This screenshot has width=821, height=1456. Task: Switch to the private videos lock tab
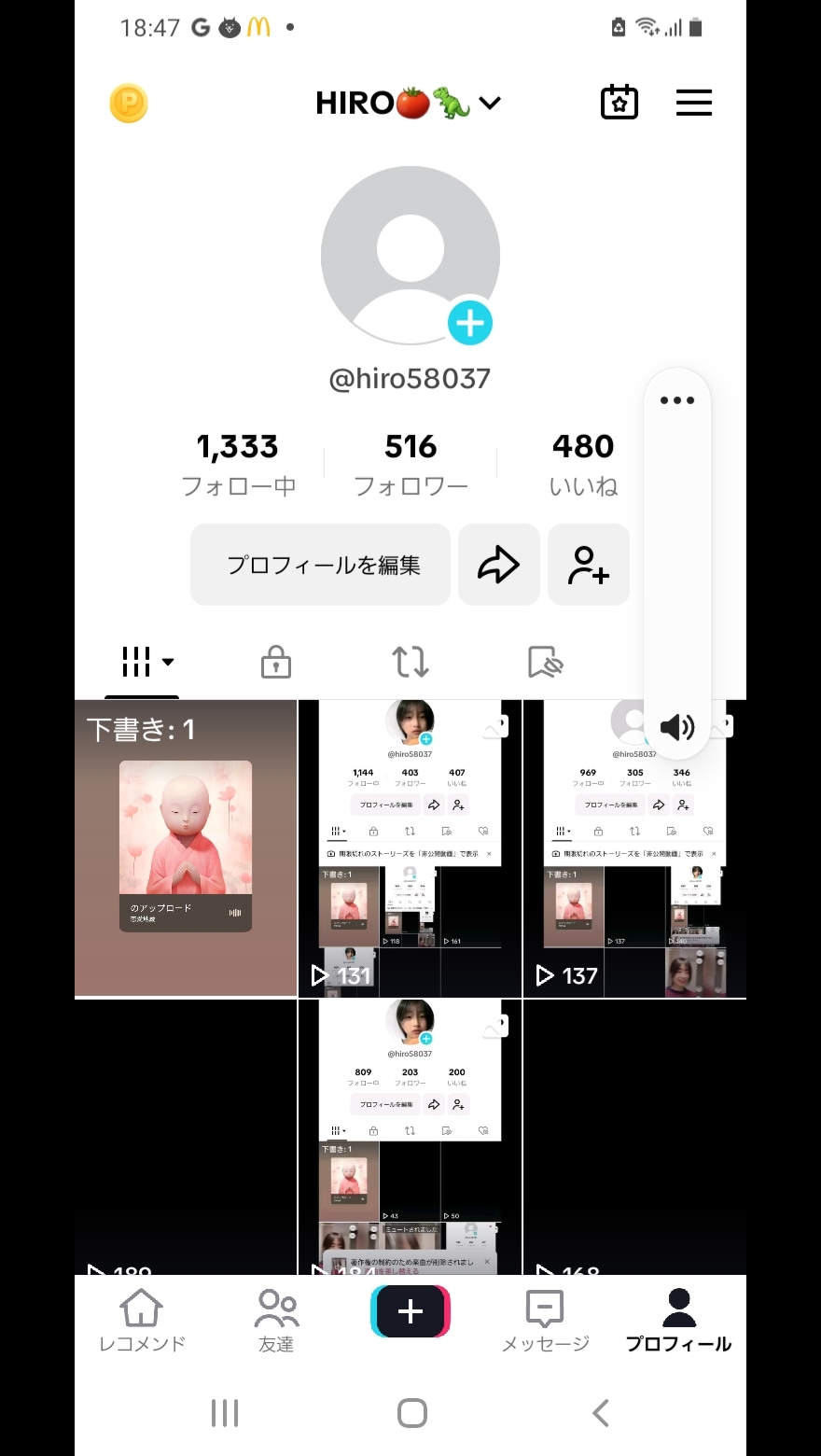point(275,662)
